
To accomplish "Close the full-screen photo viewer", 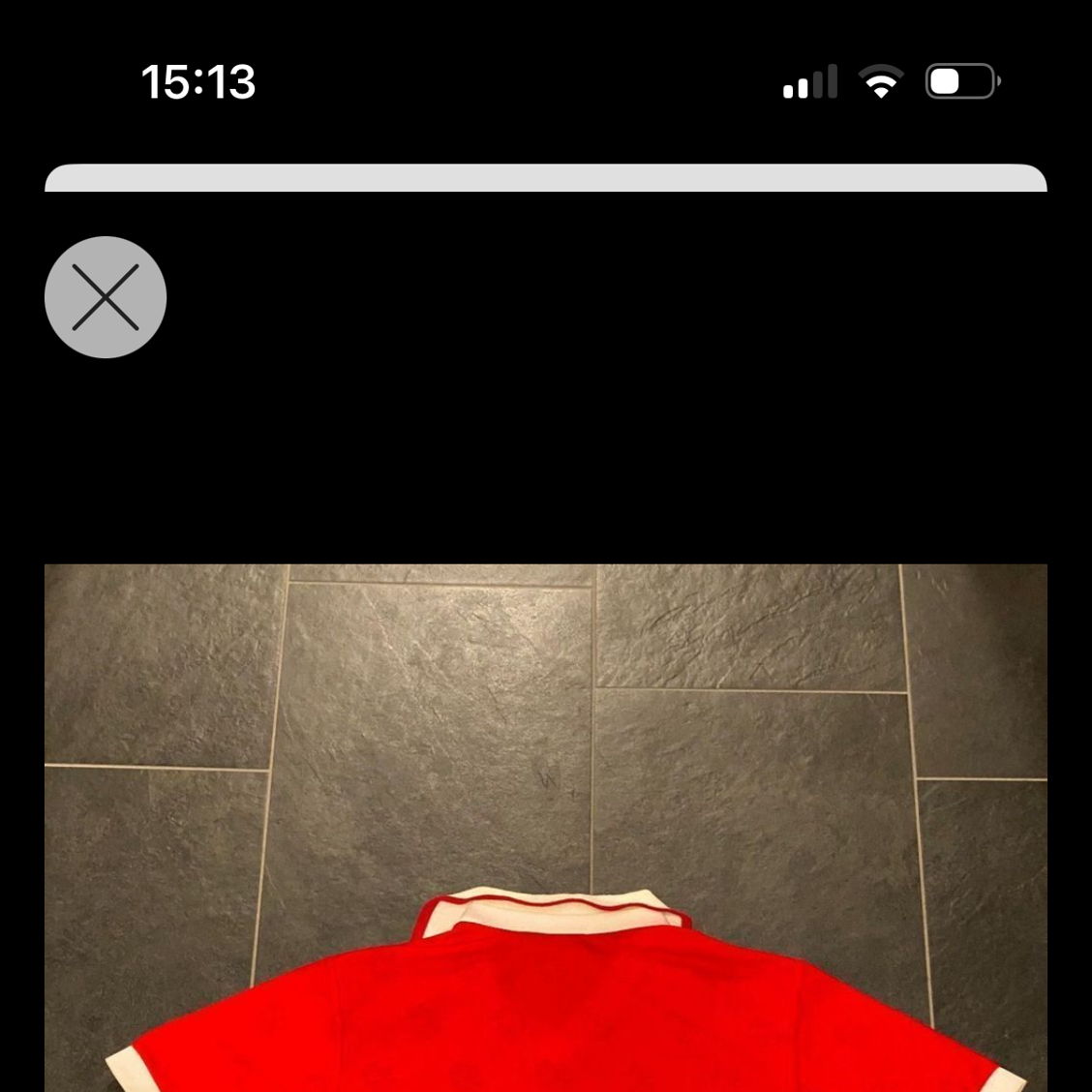I will [106, 297].
